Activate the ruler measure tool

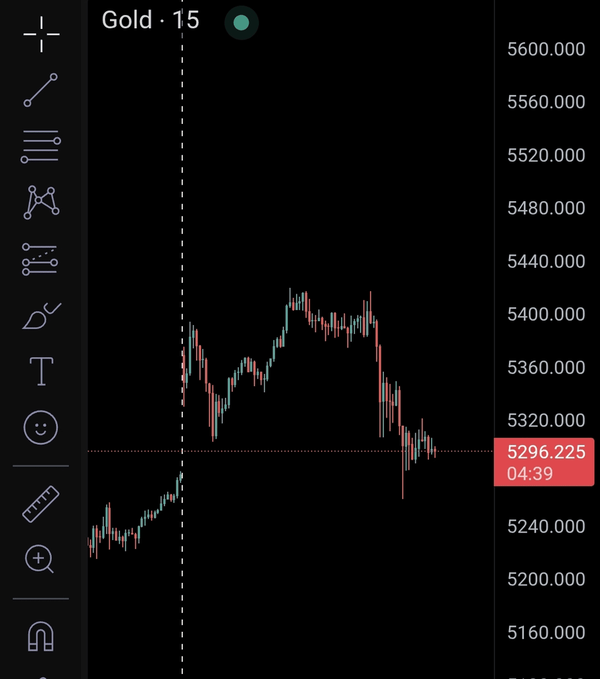click(41, 504)
